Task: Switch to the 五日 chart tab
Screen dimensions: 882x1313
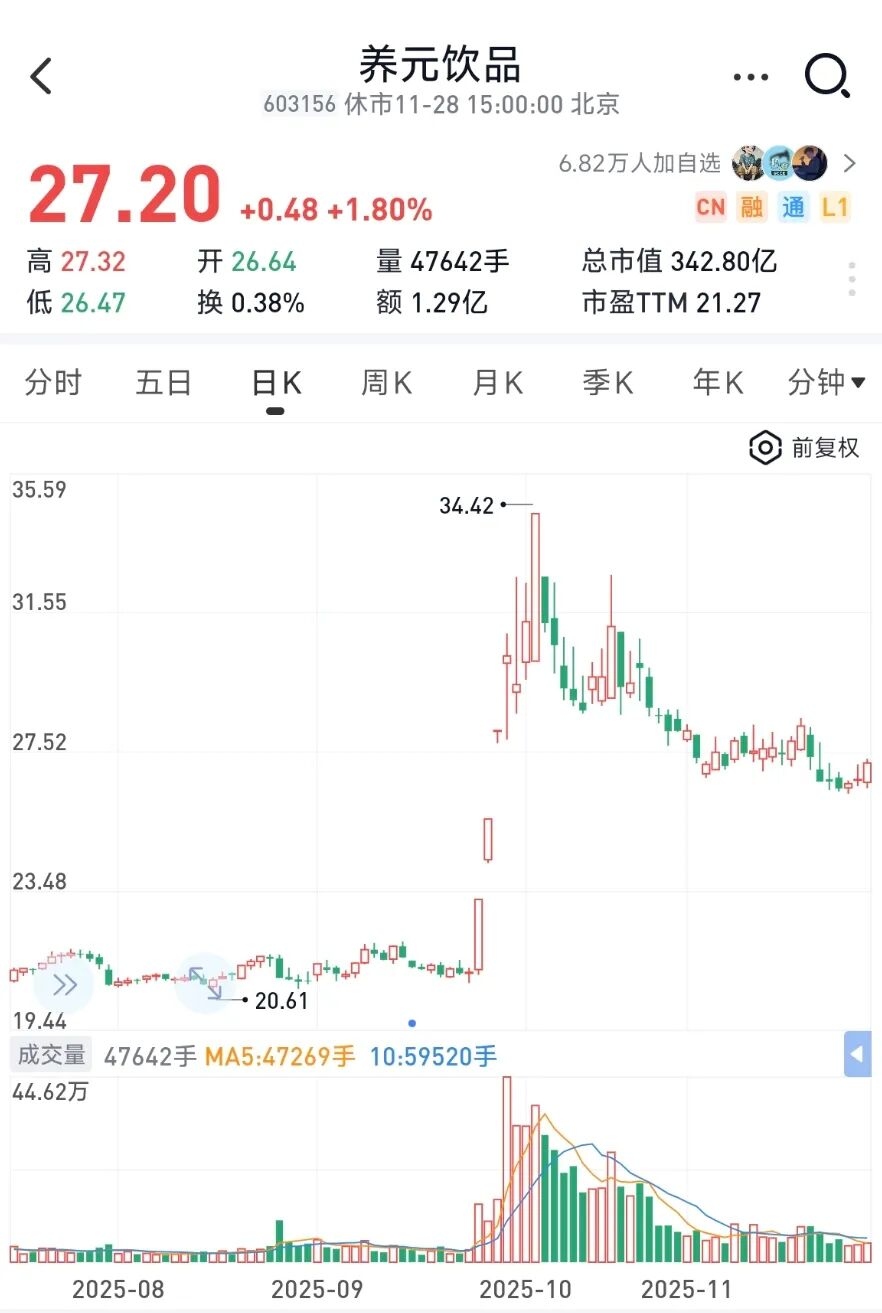Action: click(x=164, y=383)
